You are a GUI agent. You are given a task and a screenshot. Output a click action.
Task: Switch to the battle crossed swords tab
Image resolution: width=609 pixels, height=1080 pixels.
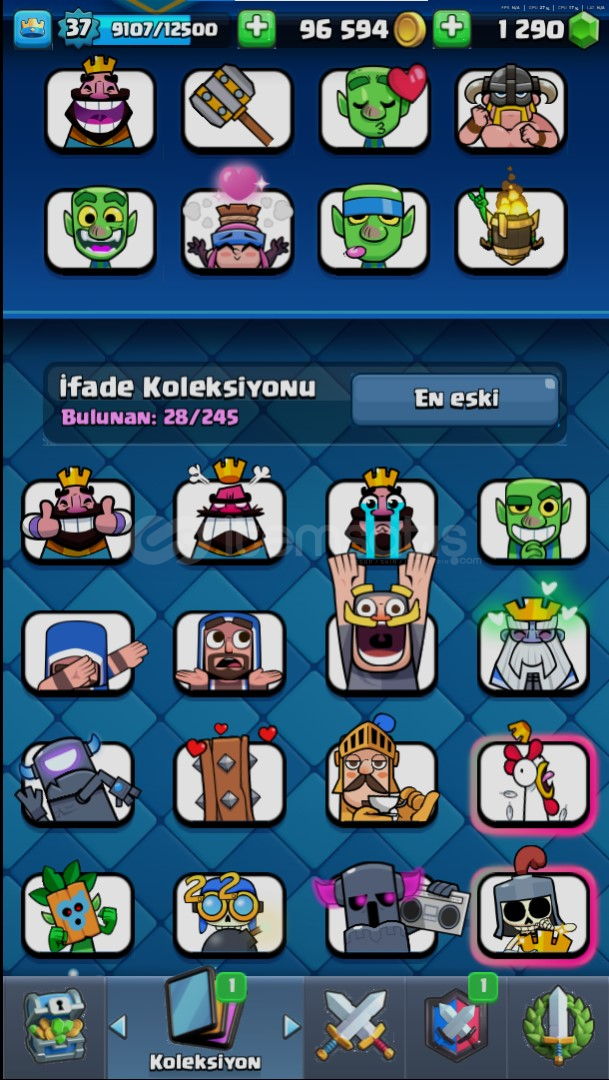(x=355, y=1024)
